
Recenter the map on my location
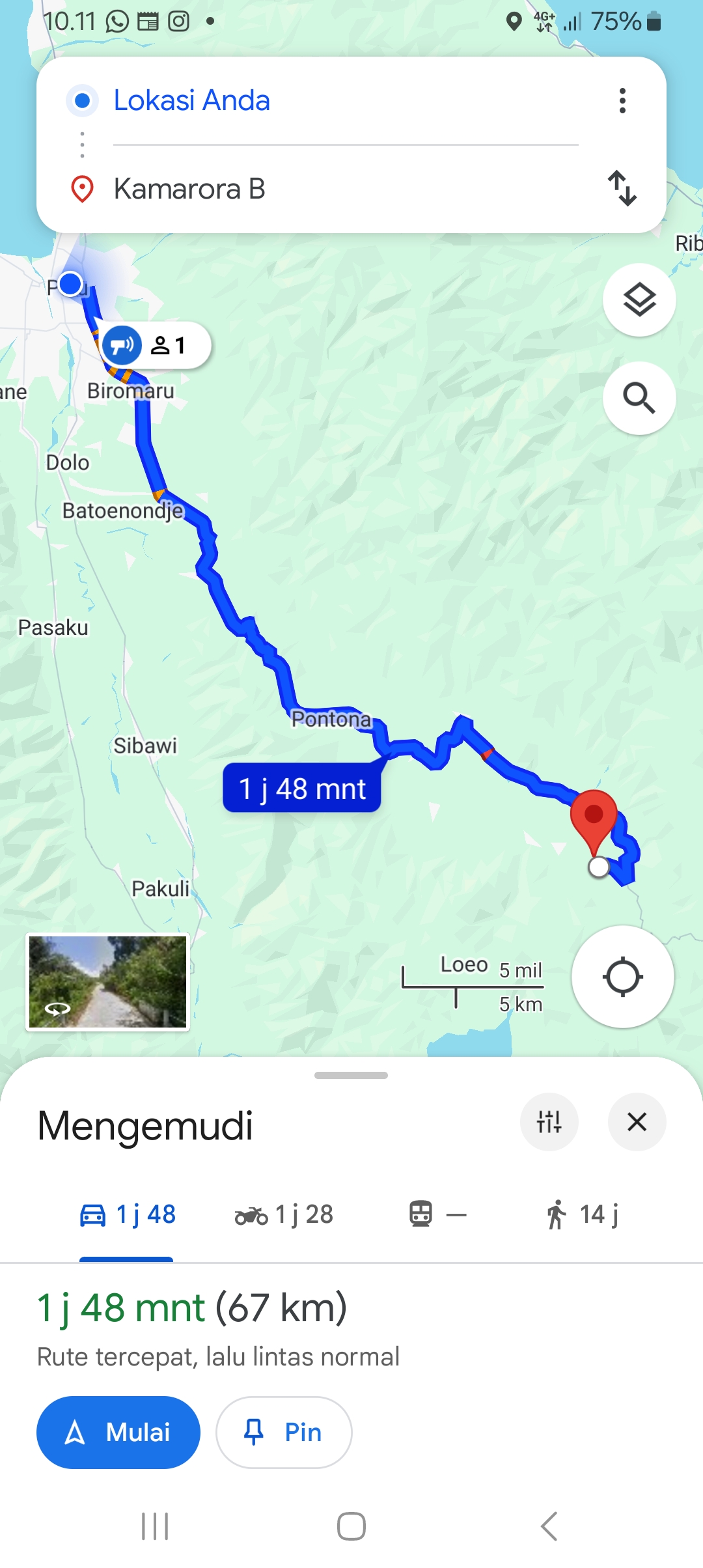pos(623,977)
